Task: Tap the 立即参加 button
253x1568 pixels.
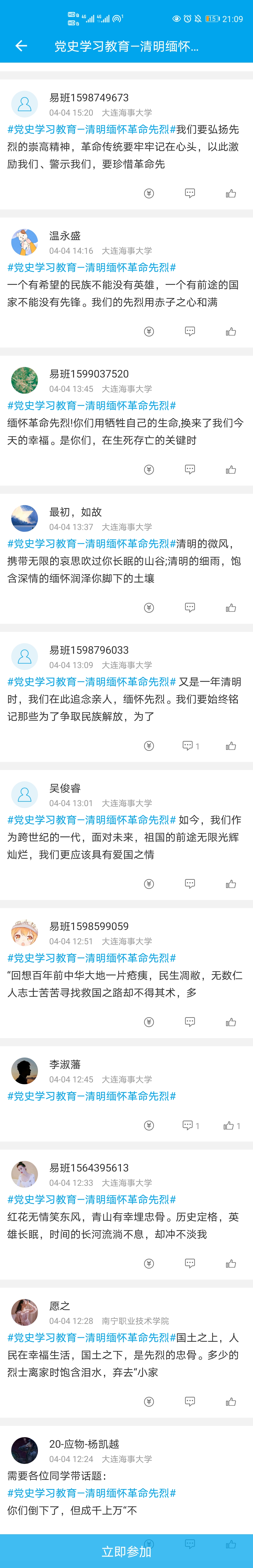Action: (126, 1551)
